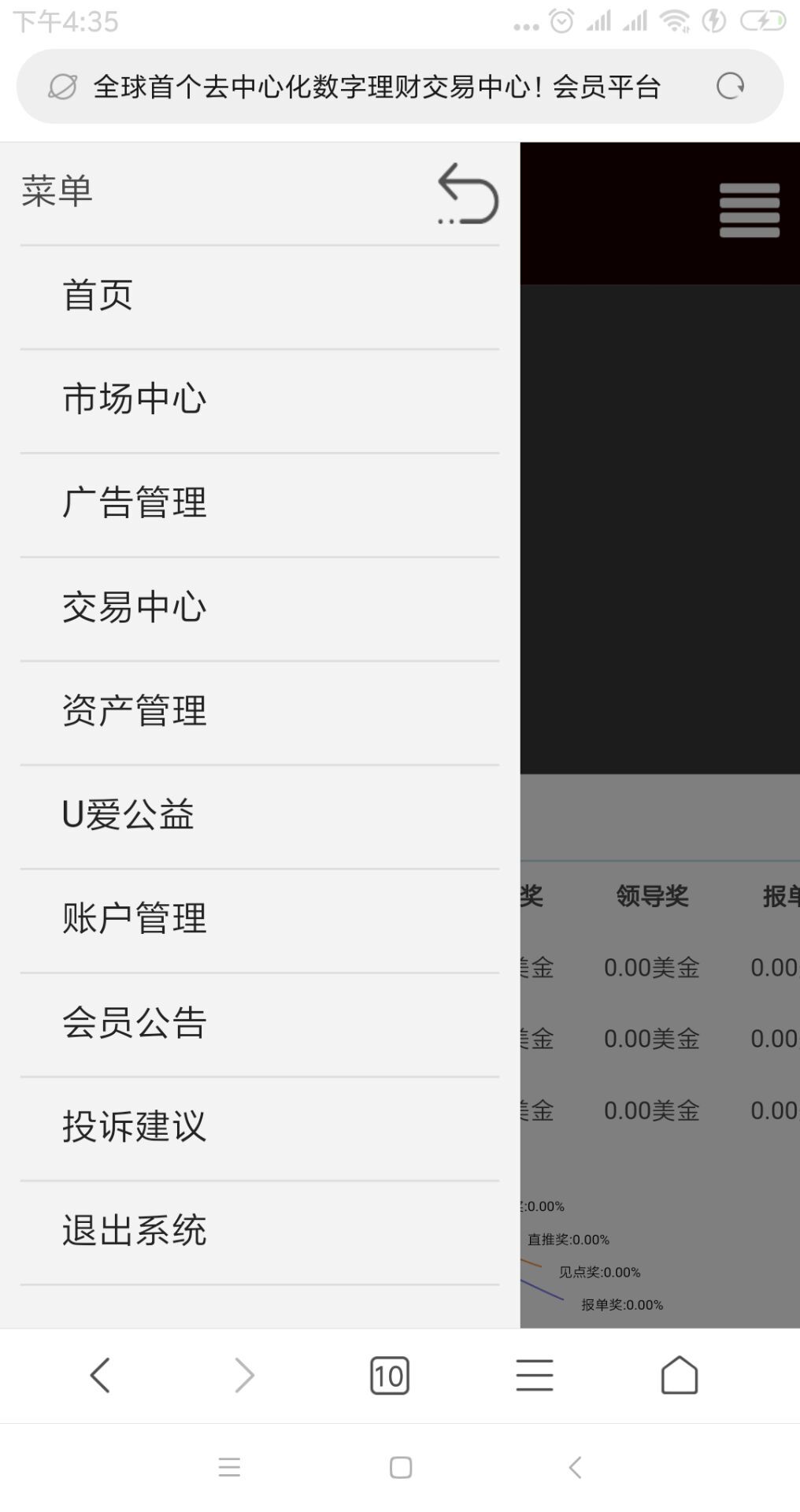Open the browser options menu

pos(535,1376)
